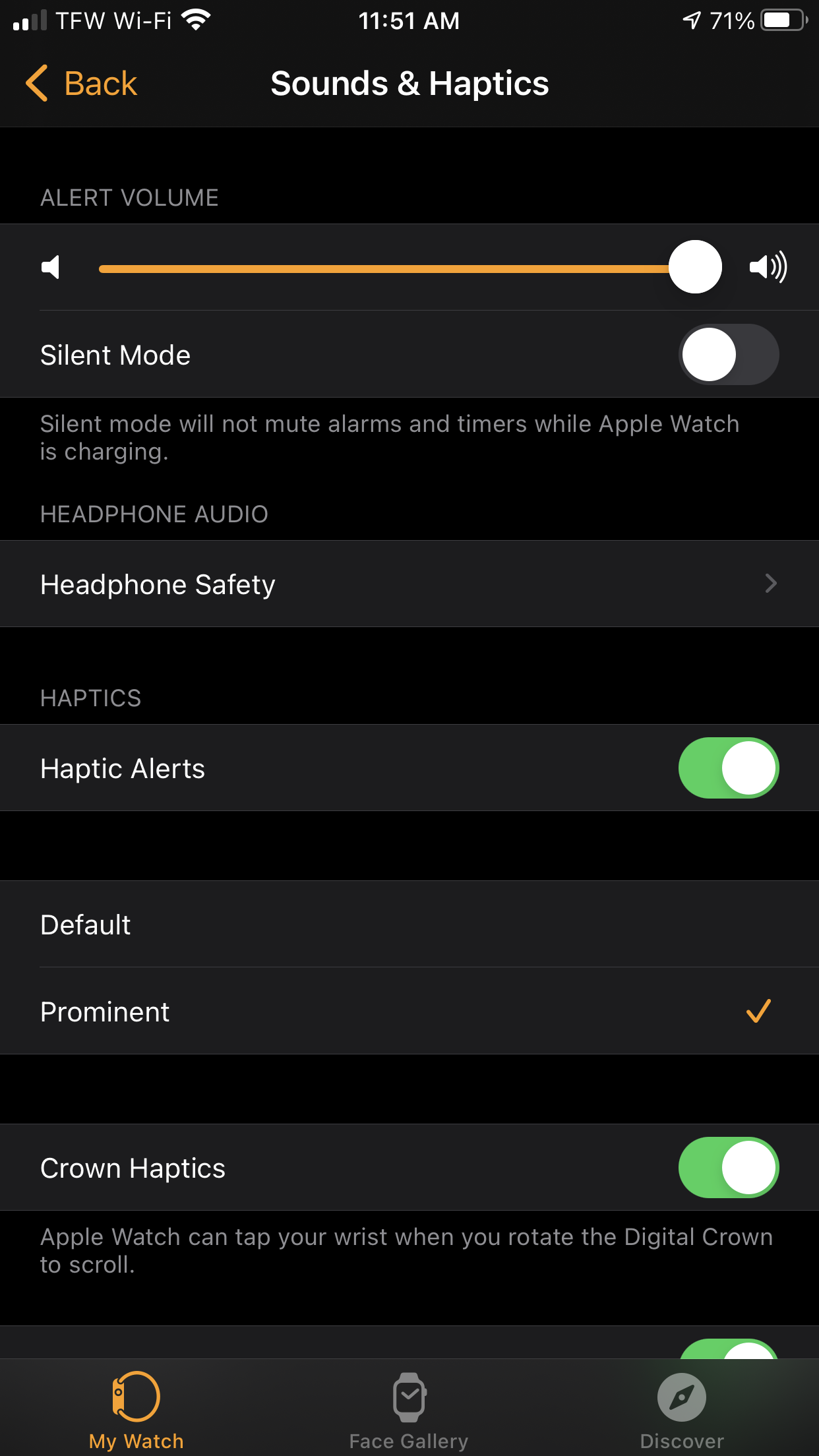Screen dimensions: 819x1456
Task: Go back to the previous screen
Action: (x=81, y=84)
